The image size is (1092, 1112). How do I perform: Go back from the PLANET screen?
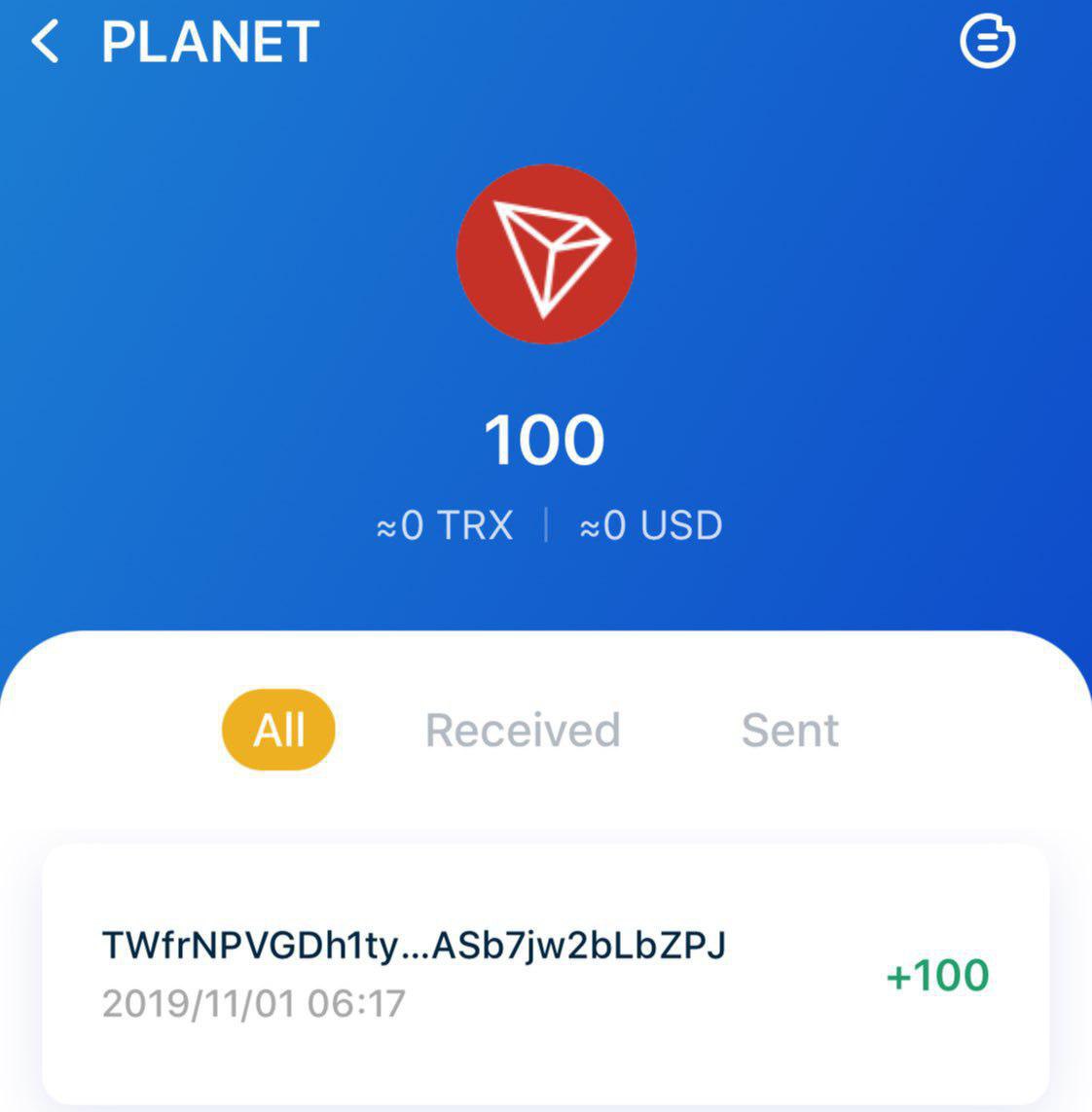[46, 43]
